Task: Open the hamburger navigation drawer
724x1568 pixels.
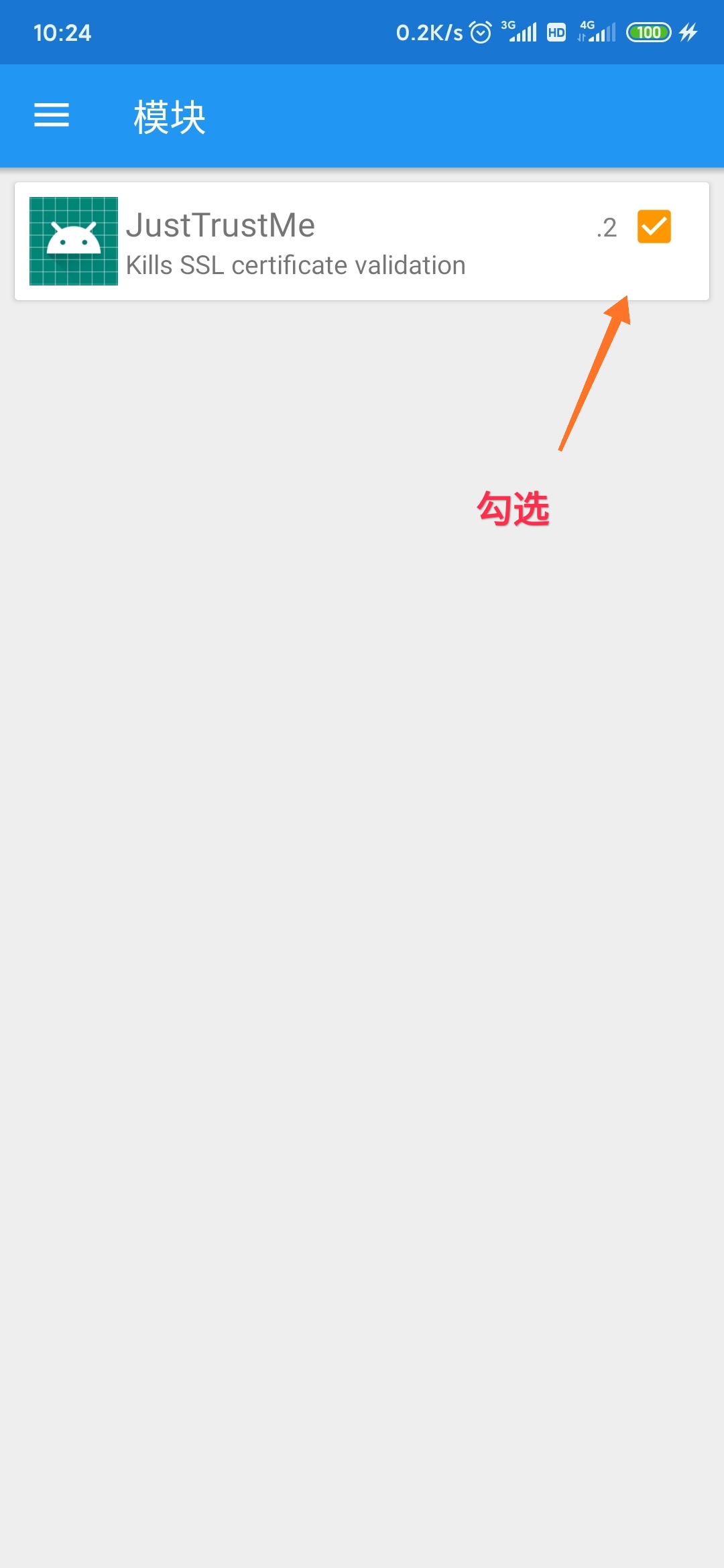Action: tap(52, 115)
